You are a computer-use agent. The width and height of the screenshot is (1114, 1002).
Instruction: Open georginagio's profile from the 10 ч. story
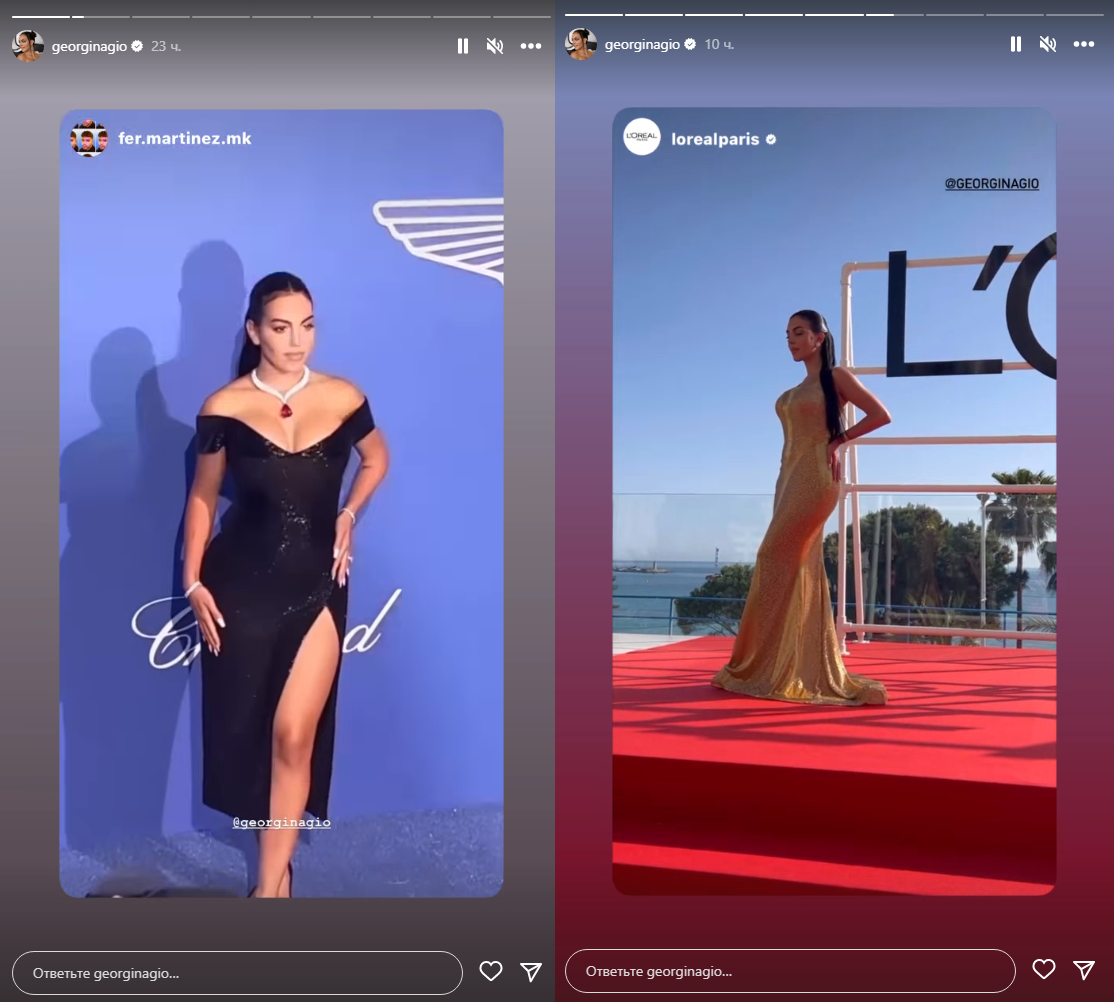coord(643,45)
